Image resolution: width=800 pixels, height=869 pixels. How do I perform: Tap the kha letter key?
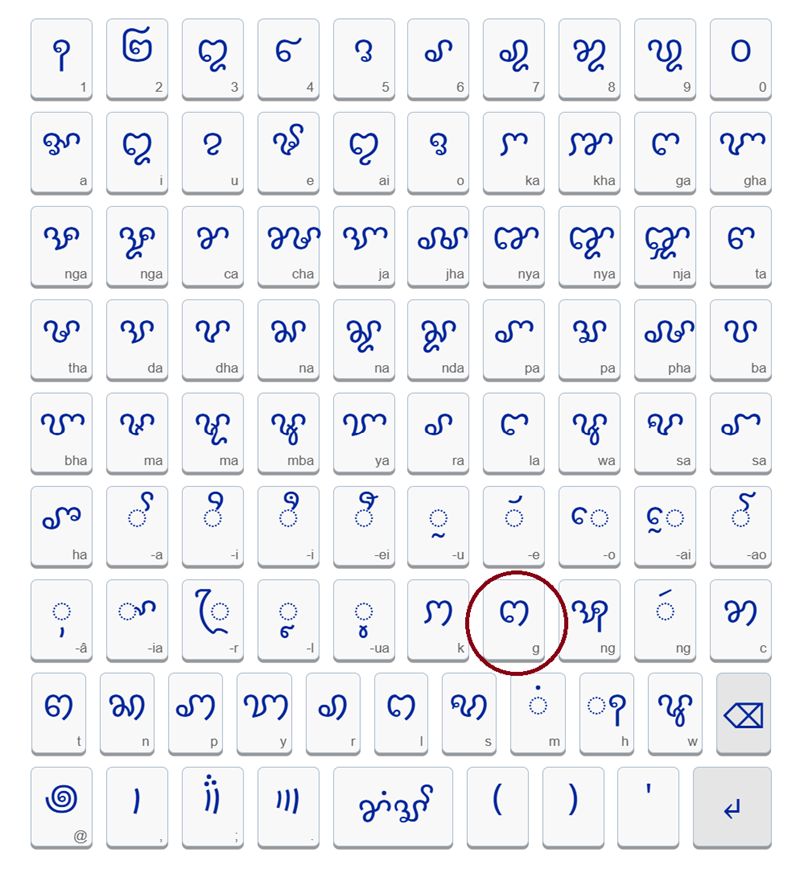(x=589, y=151)
